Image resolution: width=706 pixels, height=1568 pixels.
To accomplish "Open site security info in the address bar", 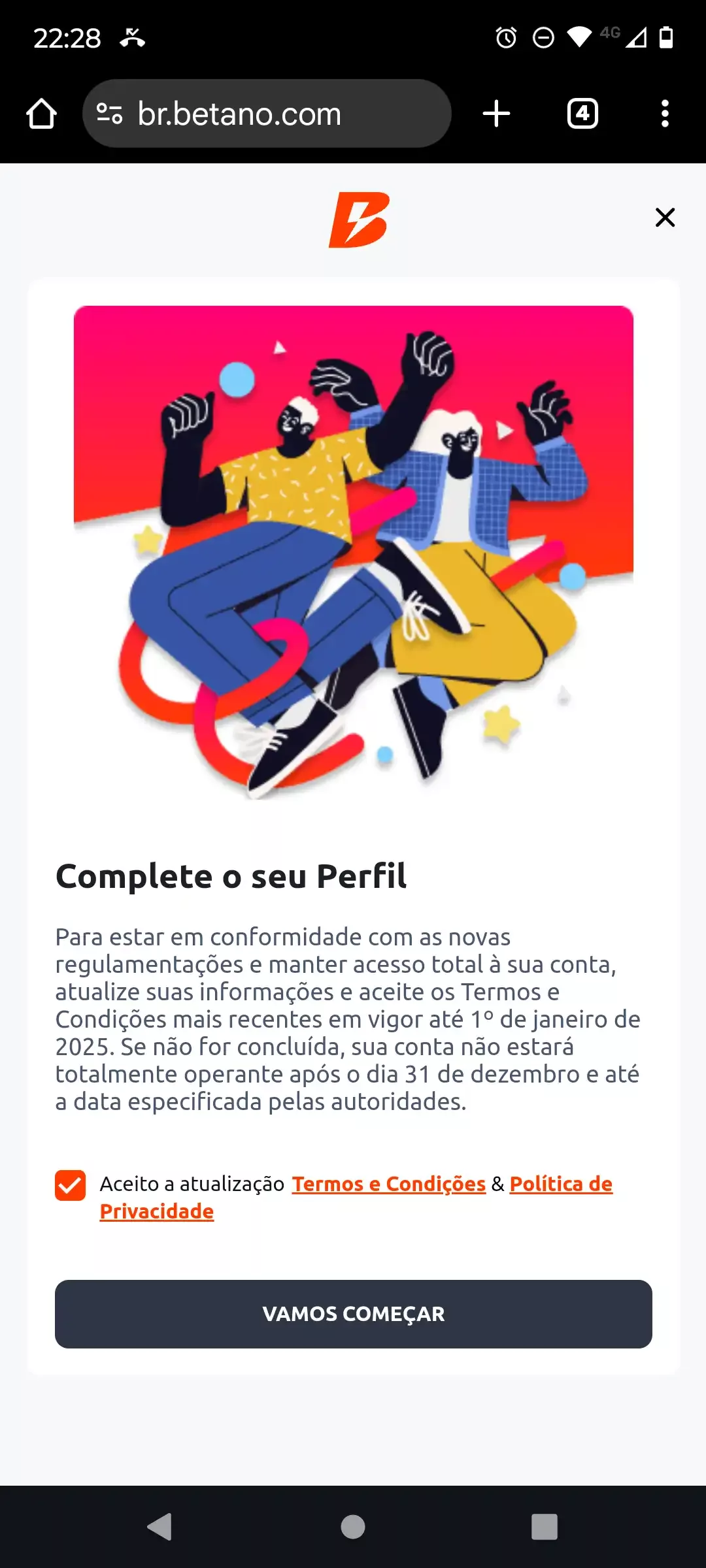I will (109, 113).
